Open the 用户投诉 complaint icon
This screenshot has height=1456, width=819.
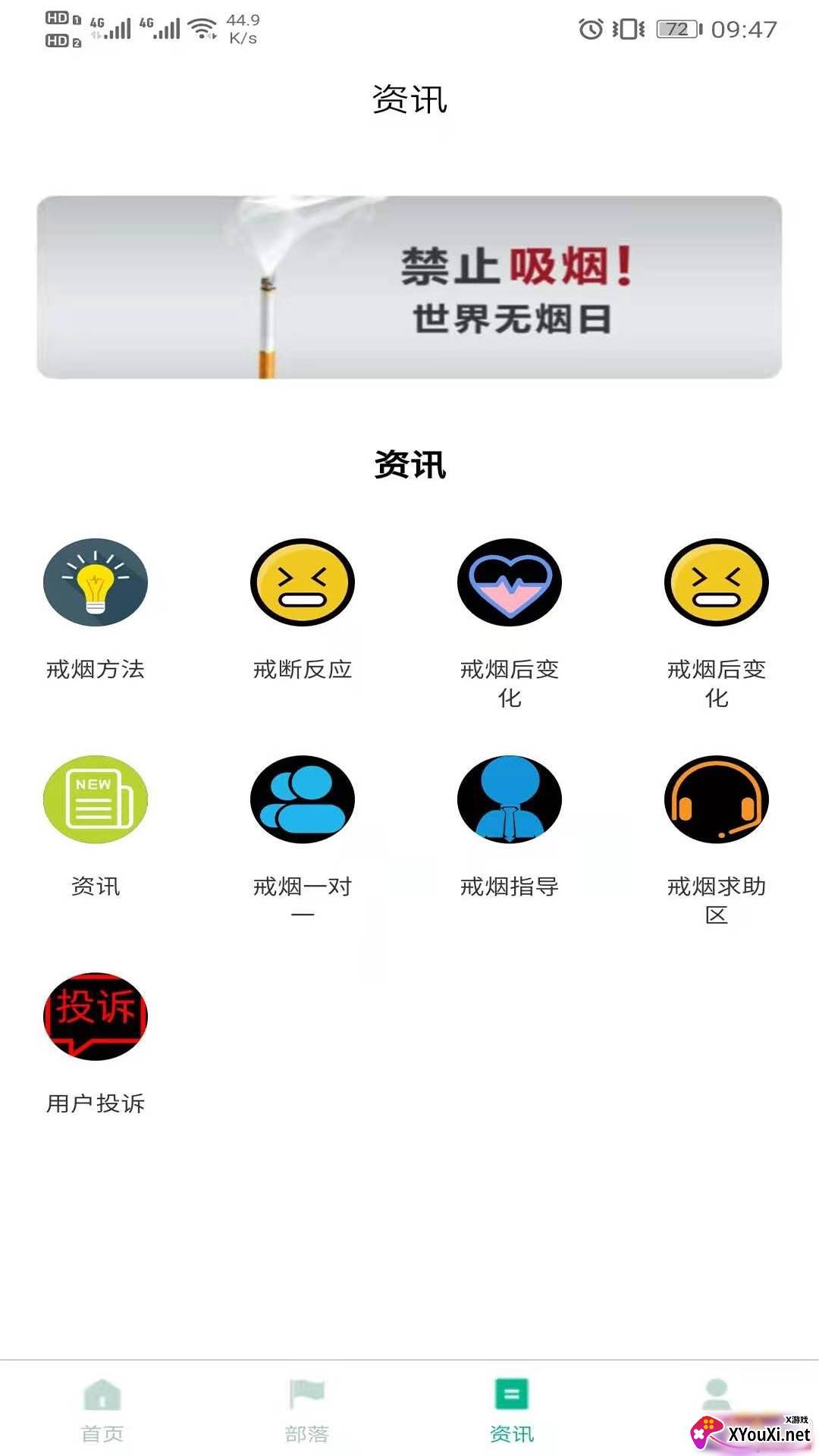pyautogui.click(x=95, y=1015)
